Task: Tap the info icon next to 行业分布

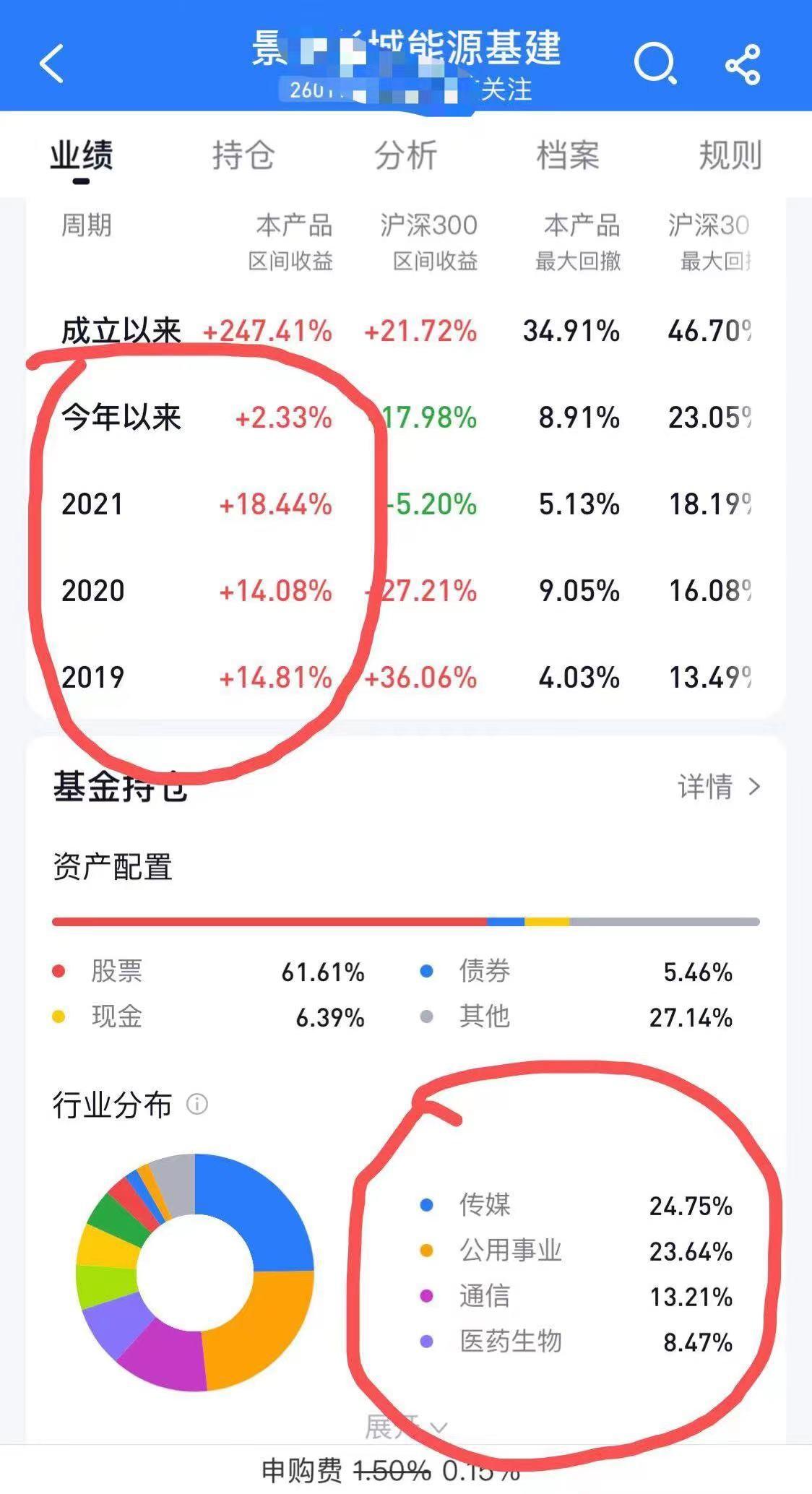Action: (x=196, y=1105)
